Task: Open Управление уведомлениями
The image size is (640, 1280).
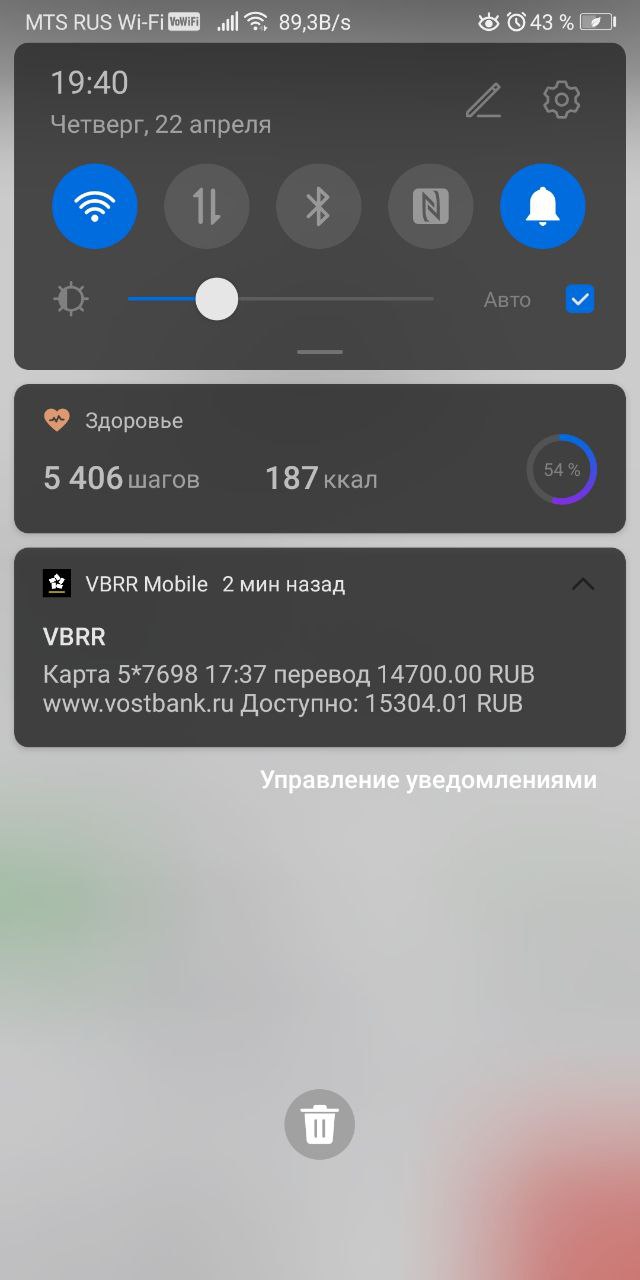Action: tap(428, 780)
